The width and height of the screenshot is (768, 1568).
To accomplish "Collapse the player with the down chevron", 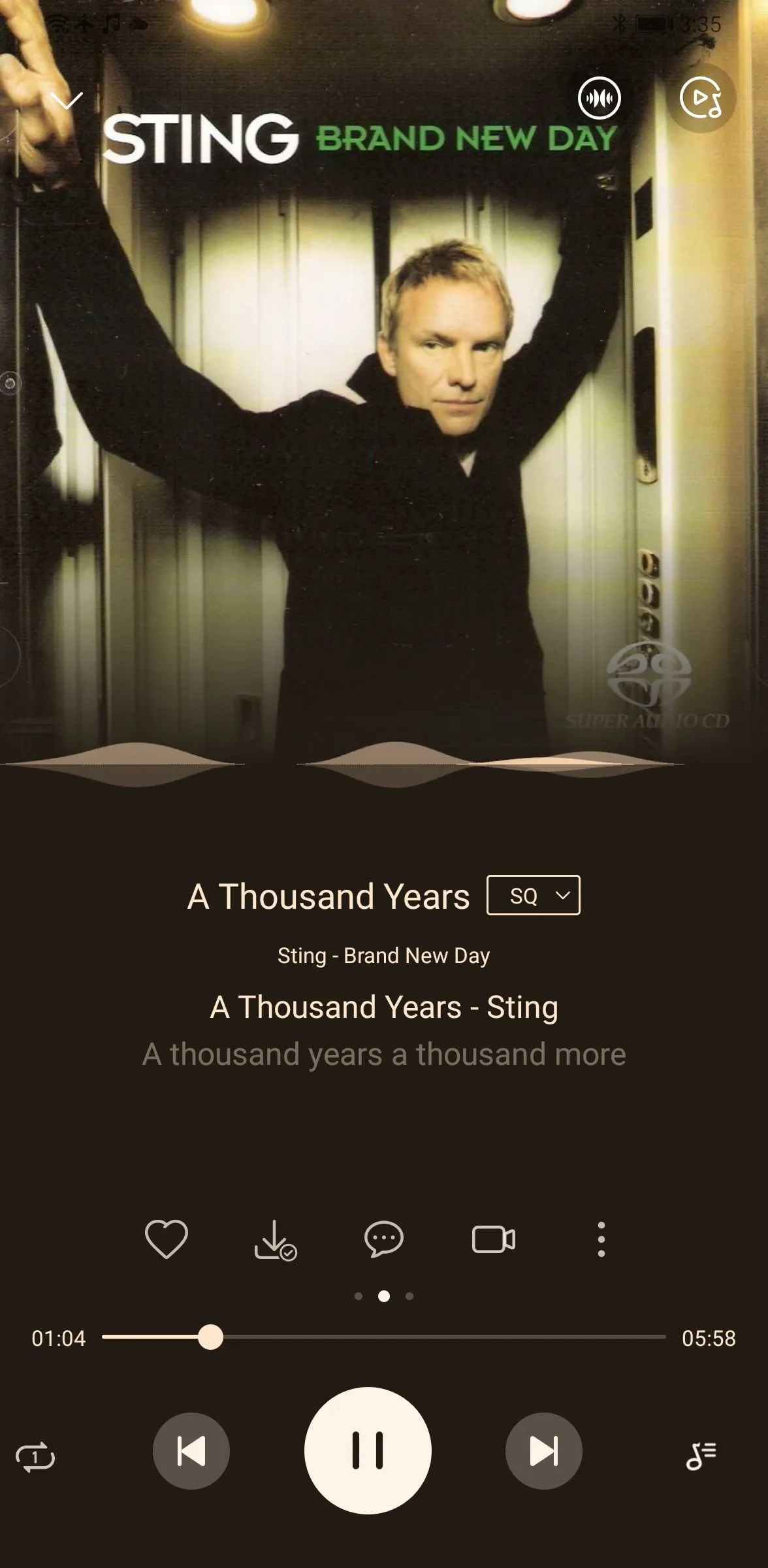I will pos(67,100).
